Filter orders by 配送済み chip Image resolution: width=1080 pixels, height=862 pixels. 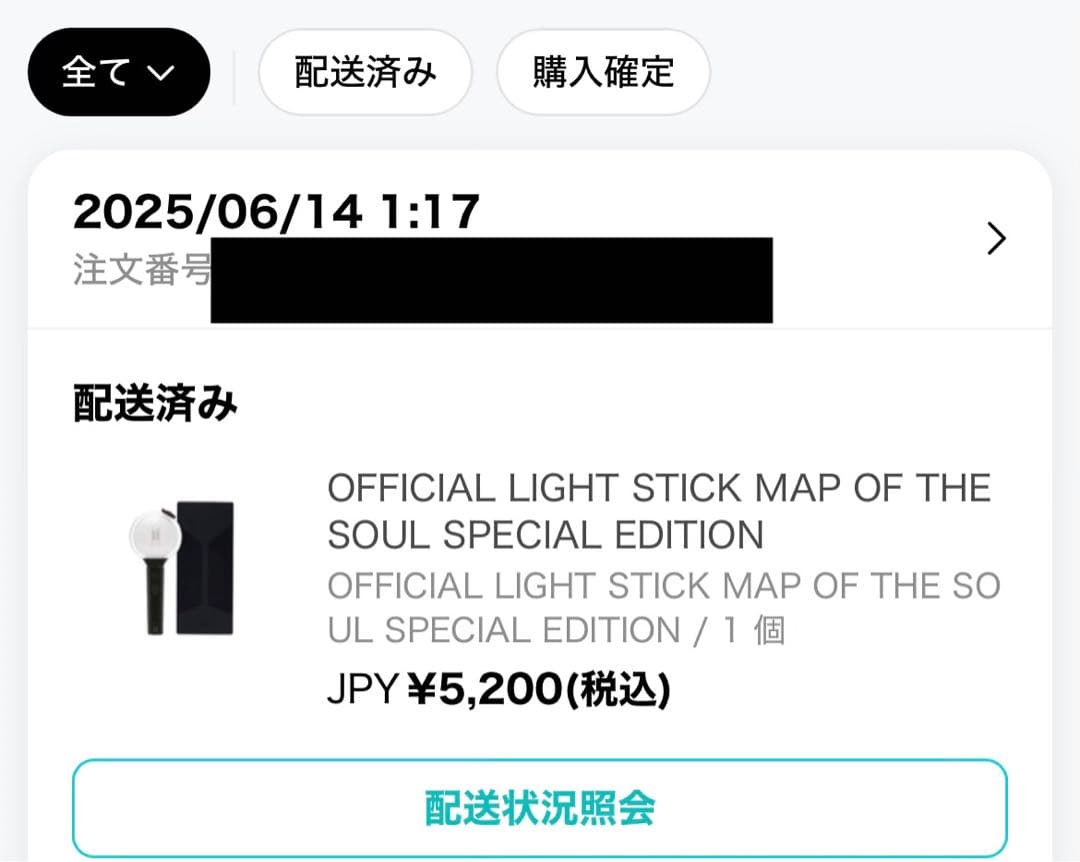(365, 73)
